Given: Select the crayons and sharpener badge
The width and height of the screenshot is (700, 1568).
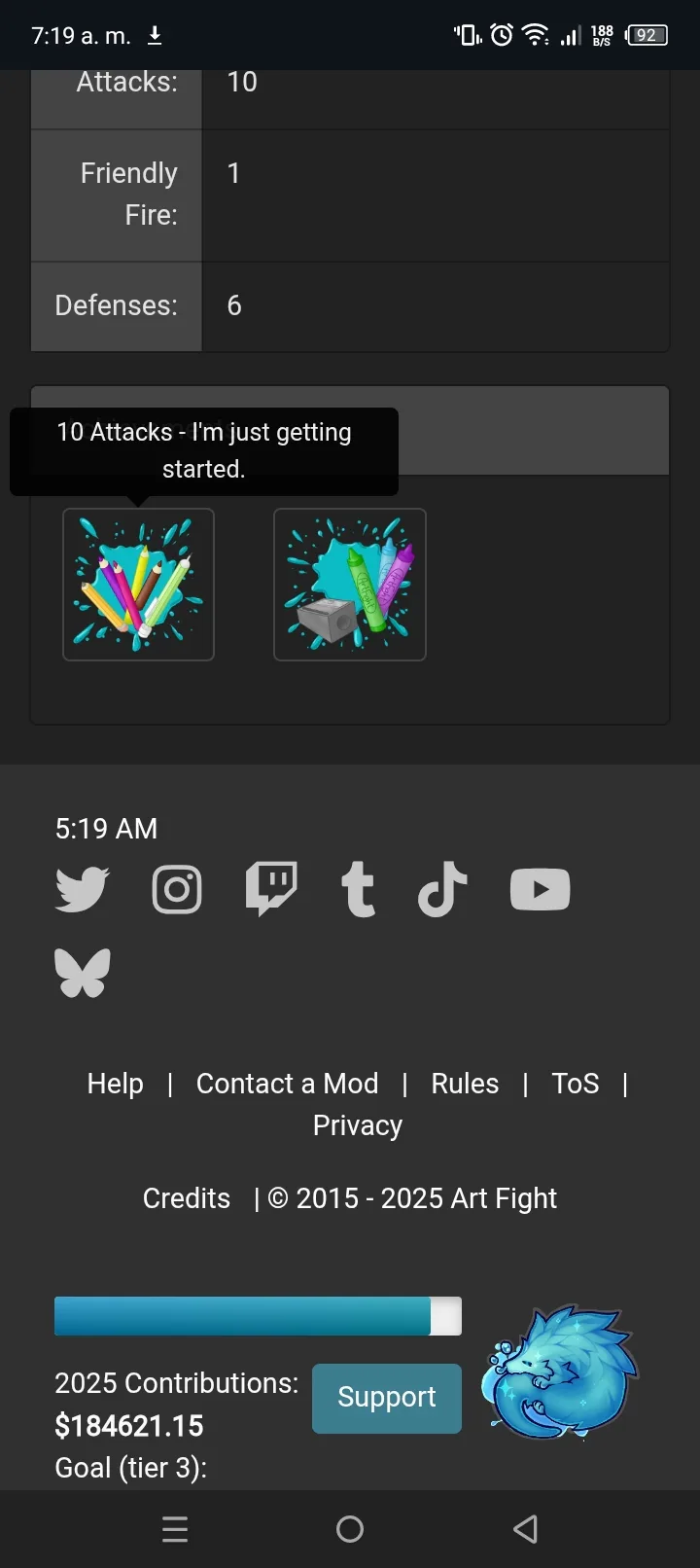Looking at the screenshot, I should coord(350,585).
